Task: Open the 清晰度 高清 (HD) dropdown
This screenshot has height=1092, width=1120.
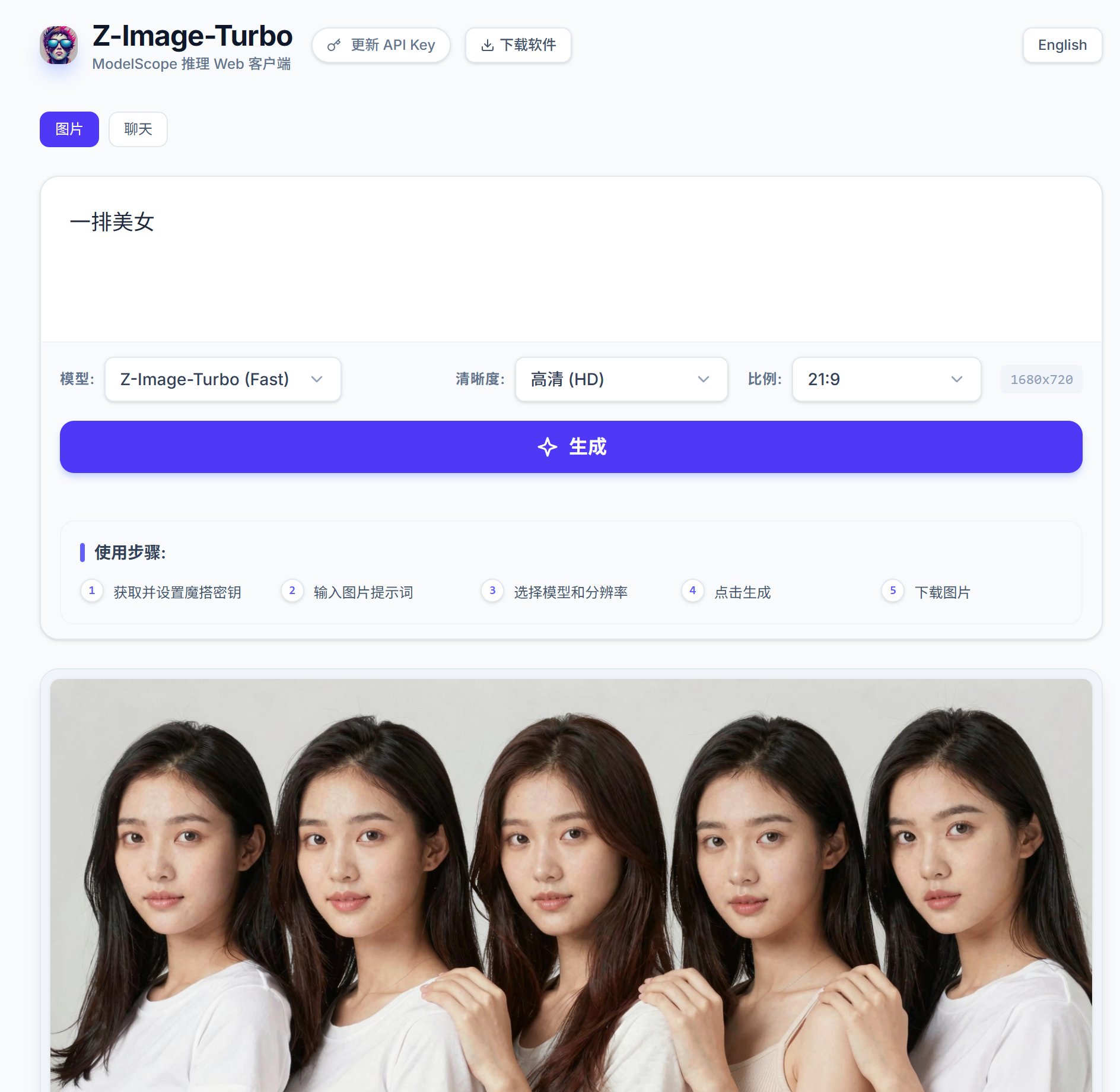Action: [621, 379]
